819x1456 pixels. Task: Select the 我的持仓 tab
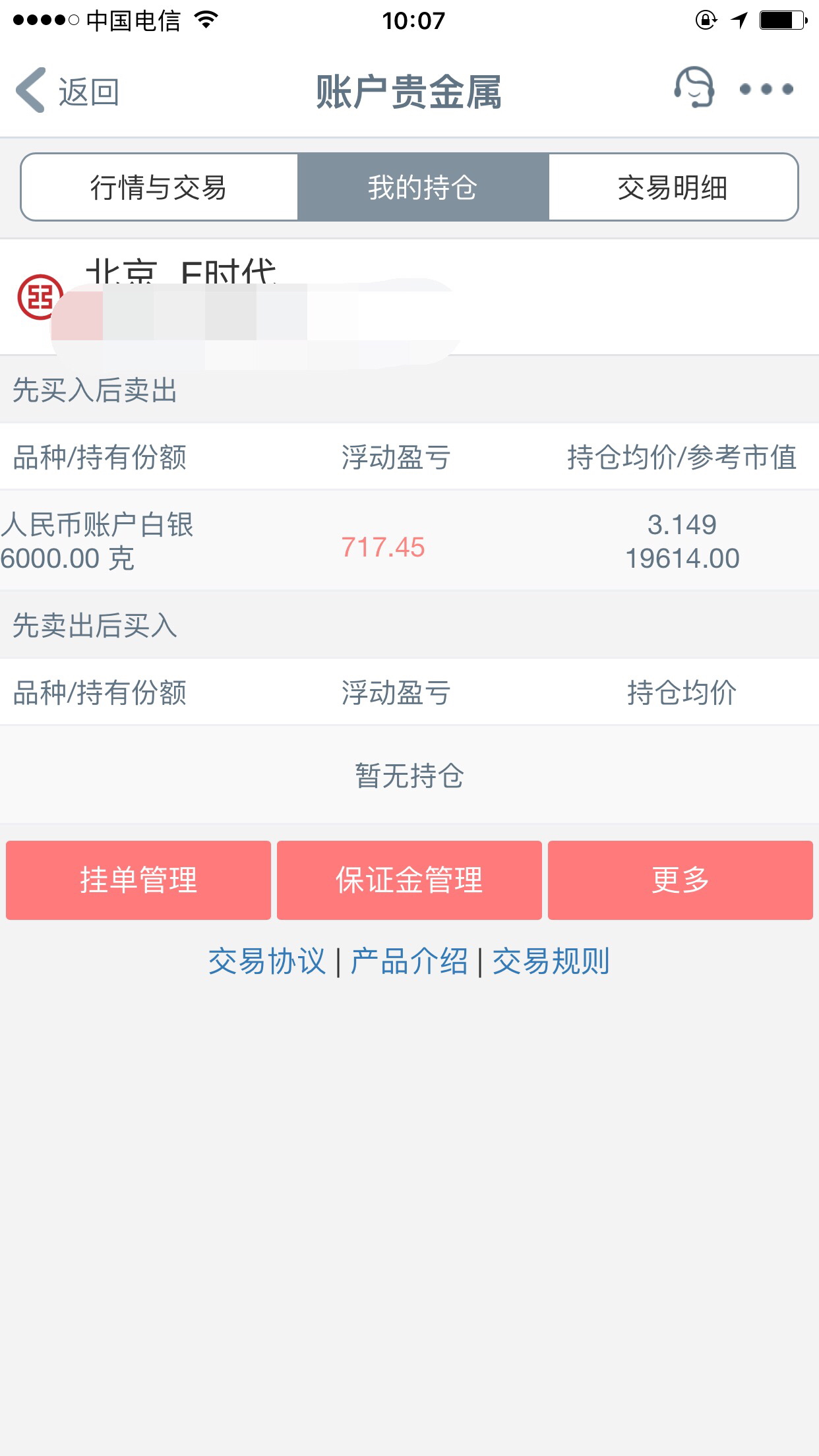pyautogui.click(x=423, y=187)
